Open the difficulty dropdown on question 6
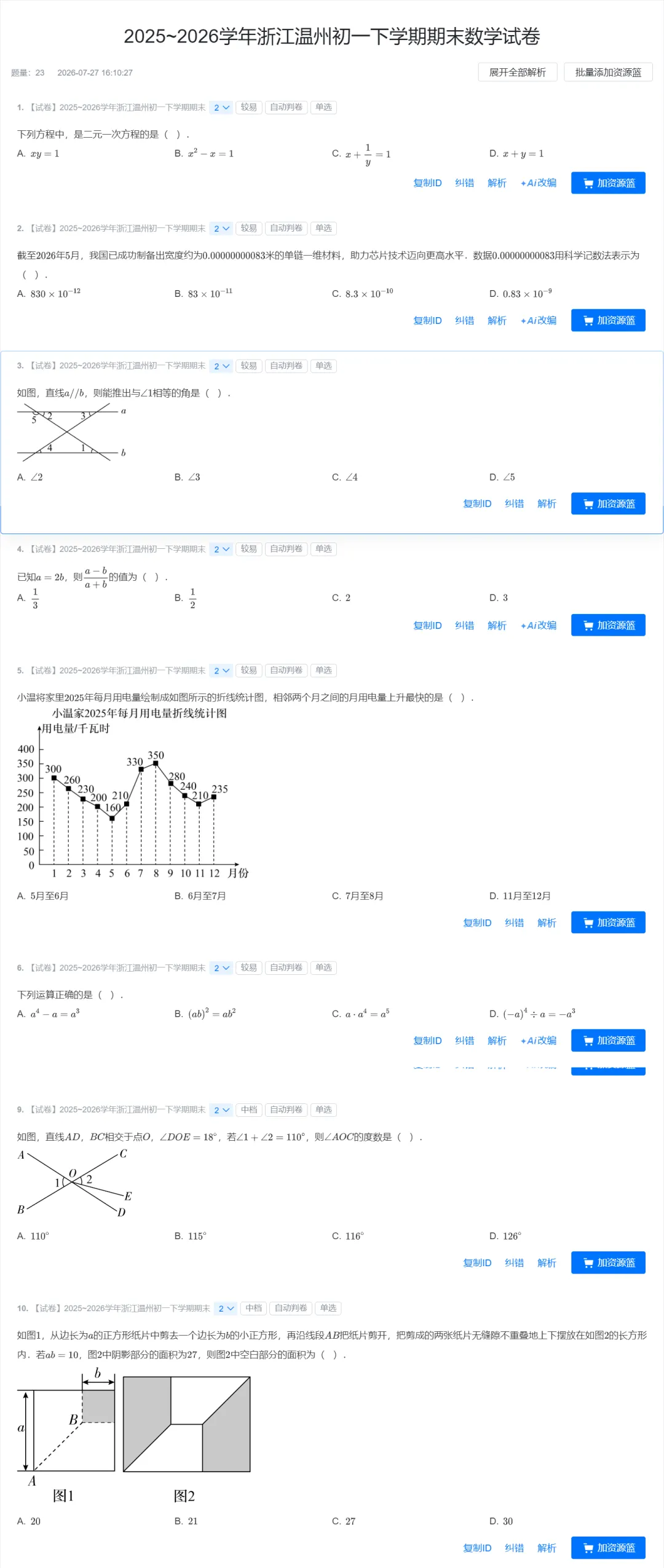 pyautogui.click(x=221, y=968)
